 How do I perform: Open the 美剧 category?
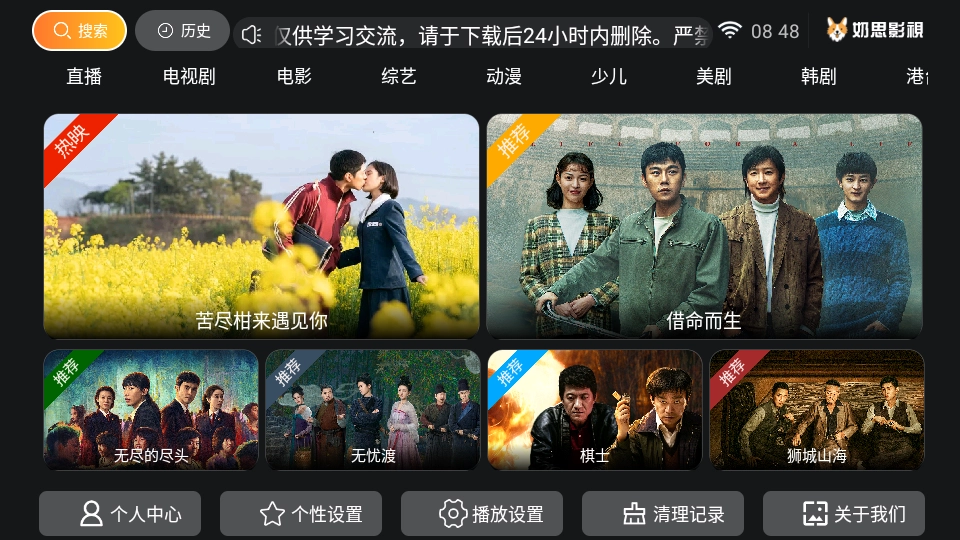(x=714, y=76)
